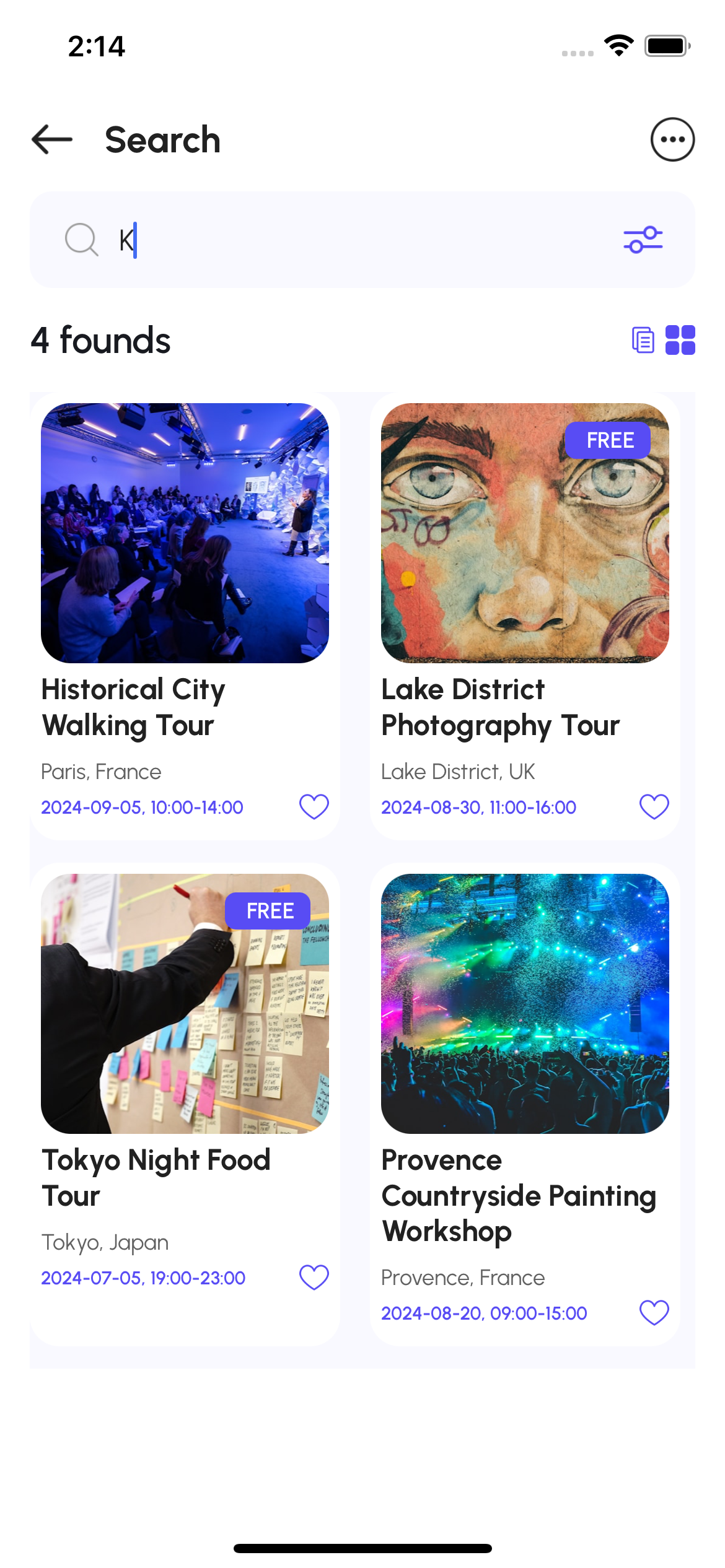Open Lake District Photography Tour event
The width and height of the screenshot is (725, 1568).
525,557
